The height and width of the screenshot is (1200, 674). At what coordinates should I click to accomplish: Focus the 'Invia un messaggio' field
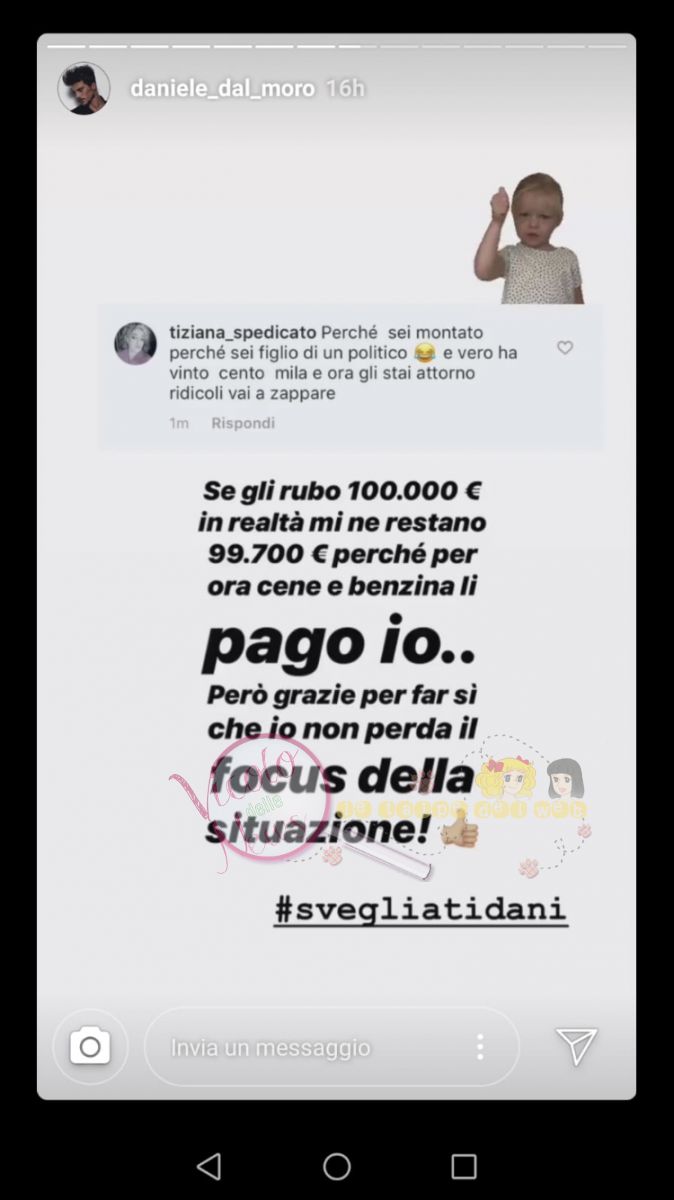tap(300, 1048)
